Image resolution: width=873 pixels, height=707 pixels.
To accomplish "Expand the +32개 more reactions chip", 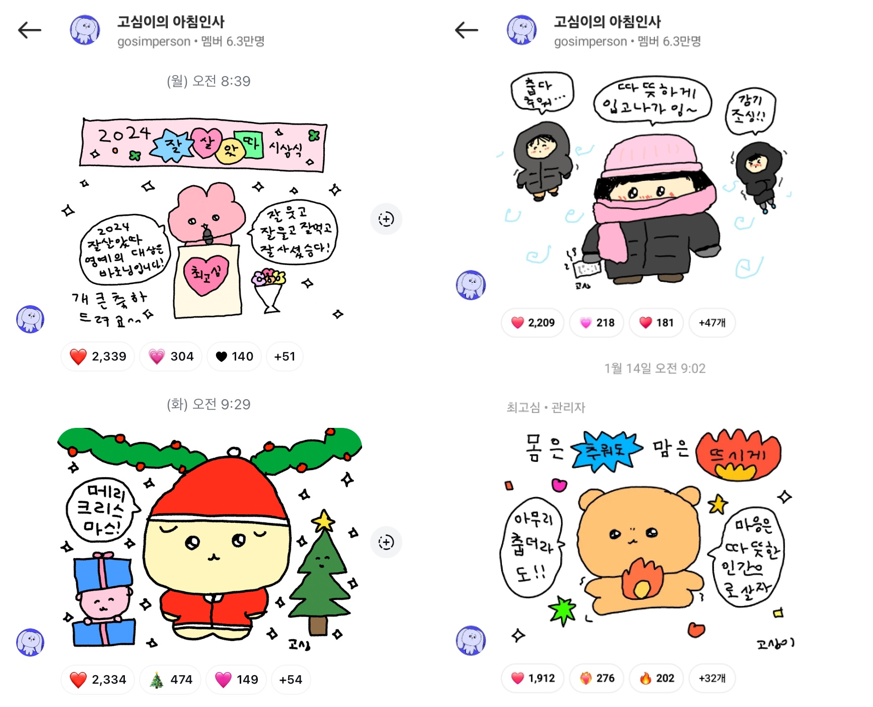I will tap(712, 678).
